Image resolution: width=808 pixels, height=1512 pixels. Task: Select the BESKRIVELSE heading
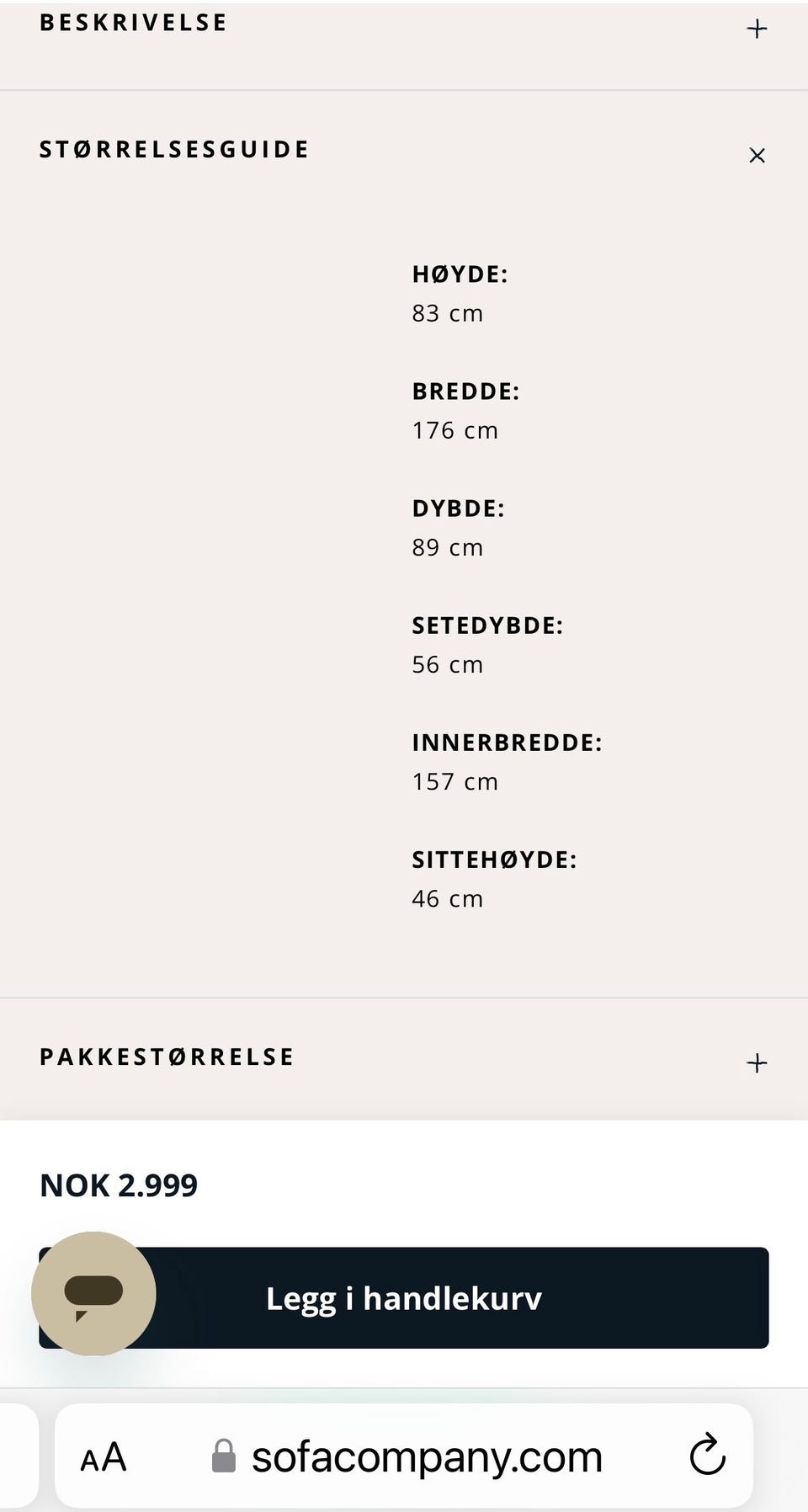tap(133, 22)
